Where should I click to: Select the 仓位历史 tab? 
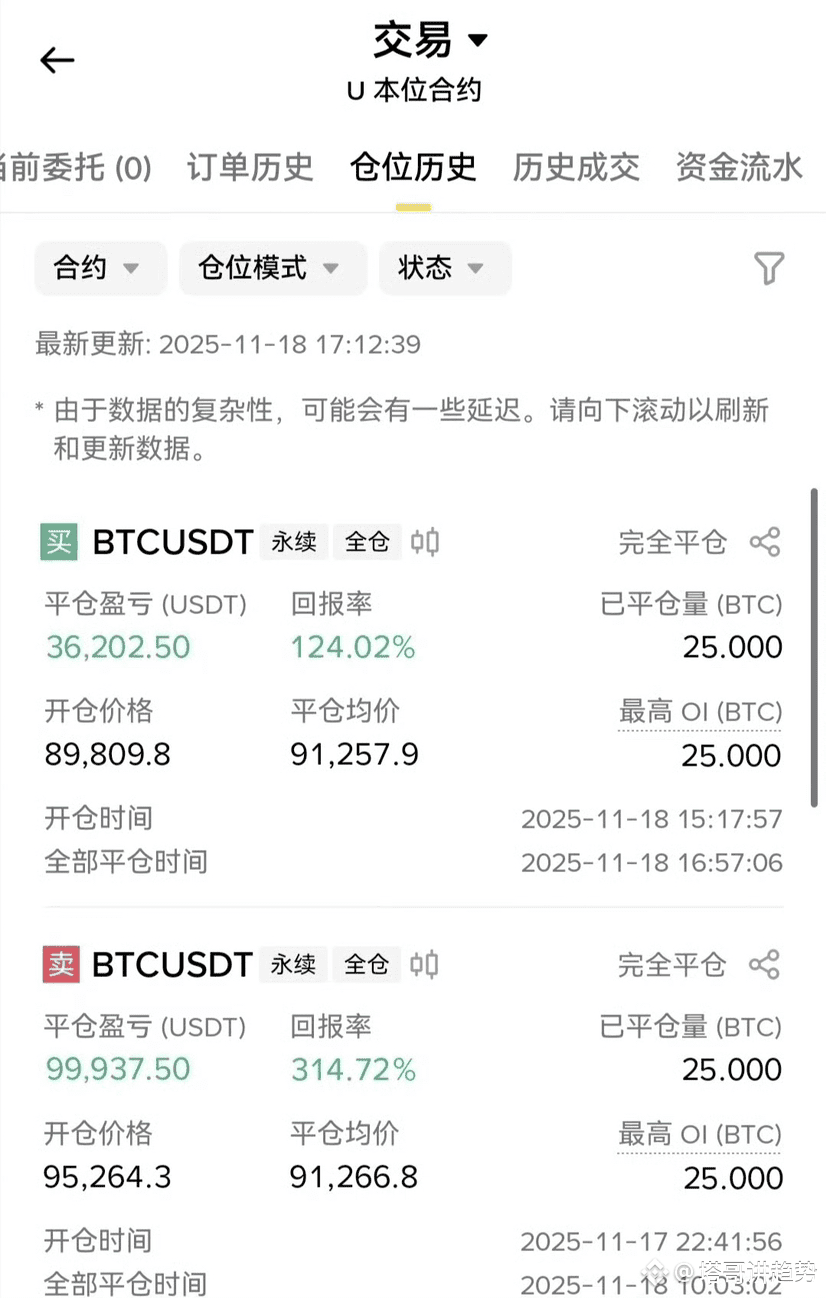tap(413, 167)
